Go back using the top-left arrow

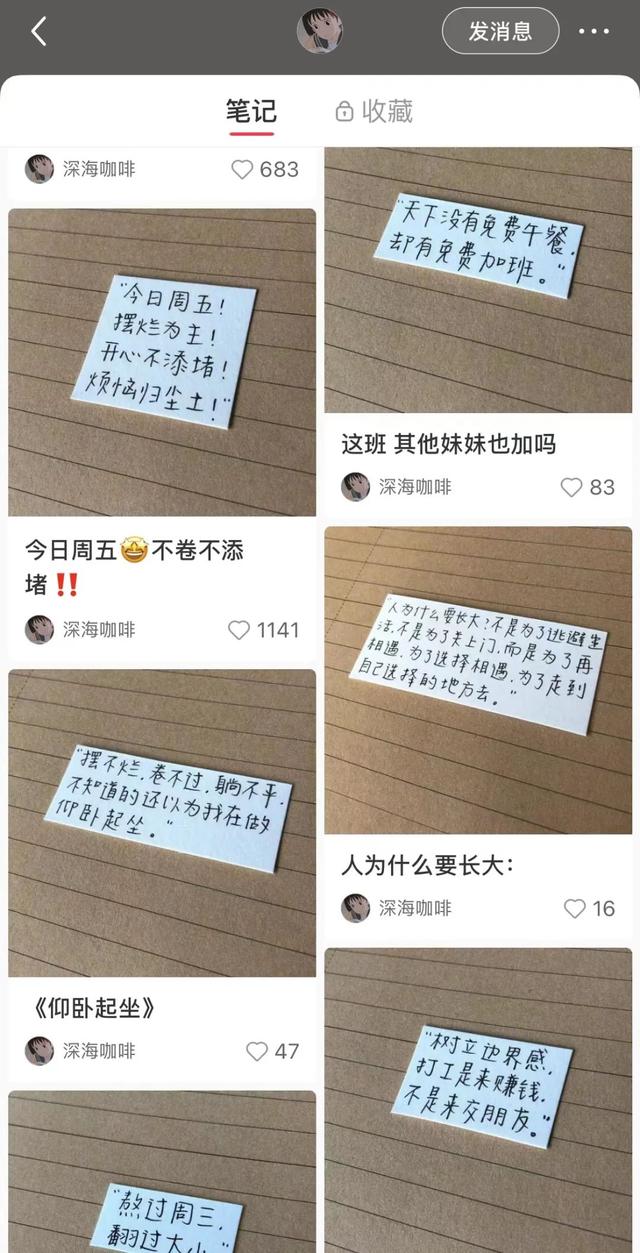pyautogui.click(x=39, y=31)
